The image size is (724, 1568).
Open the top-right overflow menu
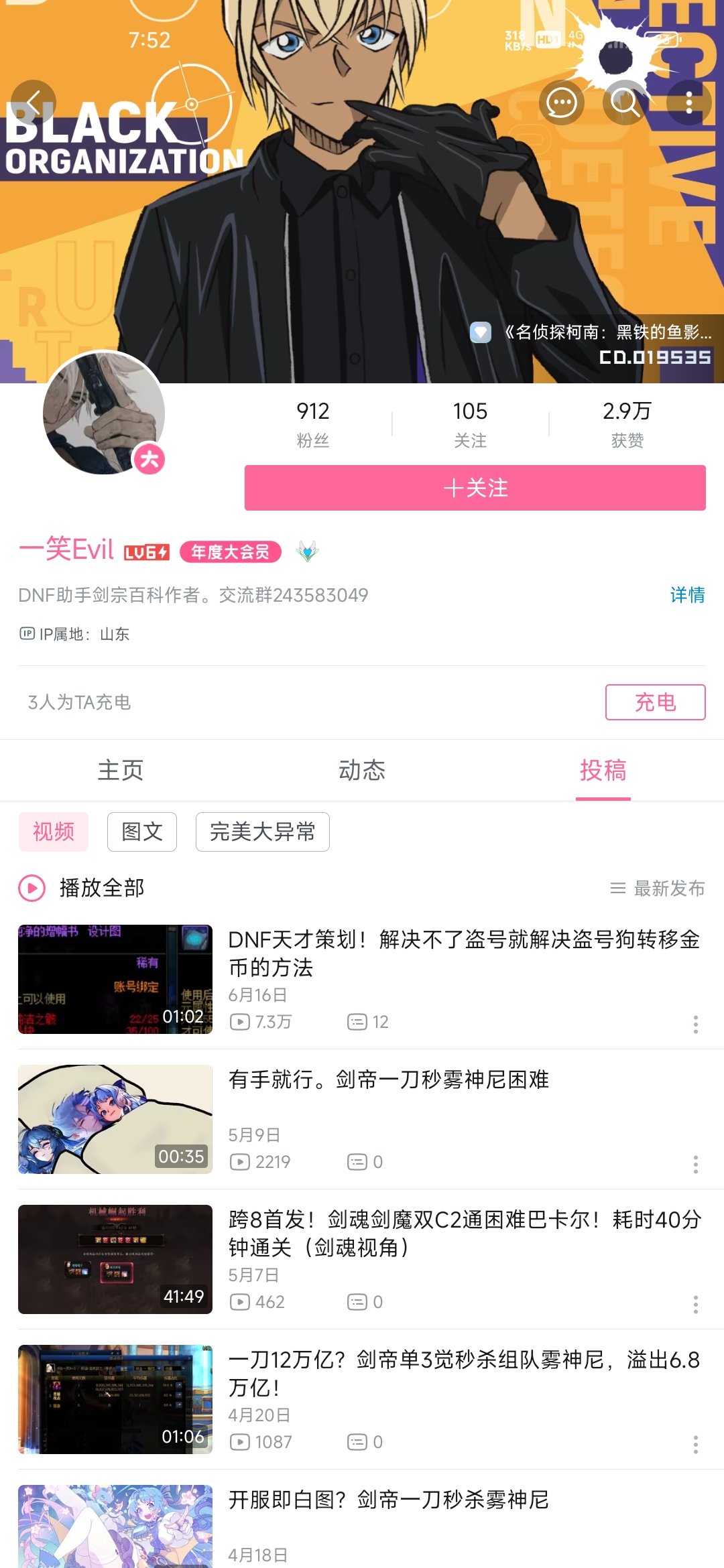pos(689,103)
